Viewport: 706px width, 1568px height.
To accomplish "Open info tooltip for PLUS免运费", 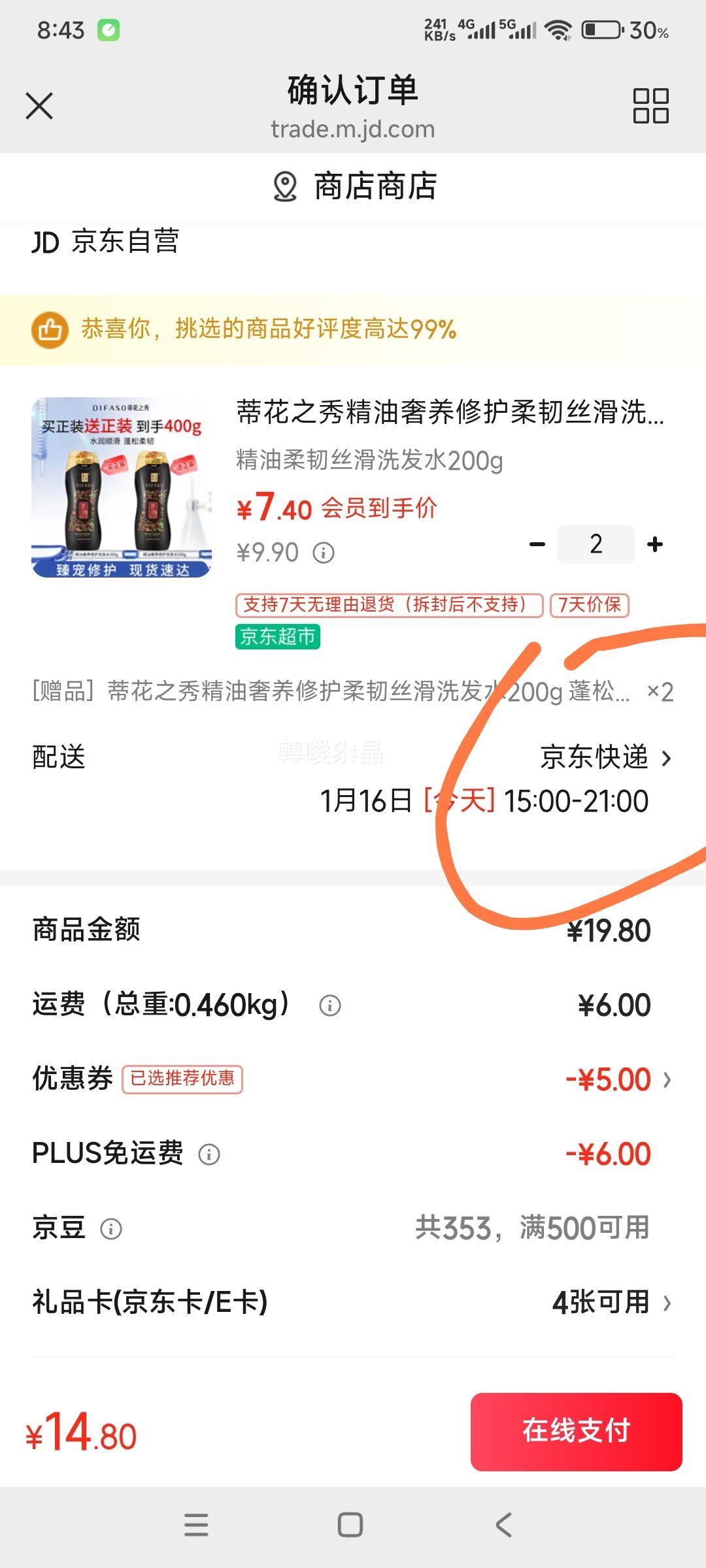I will 209,1154.
